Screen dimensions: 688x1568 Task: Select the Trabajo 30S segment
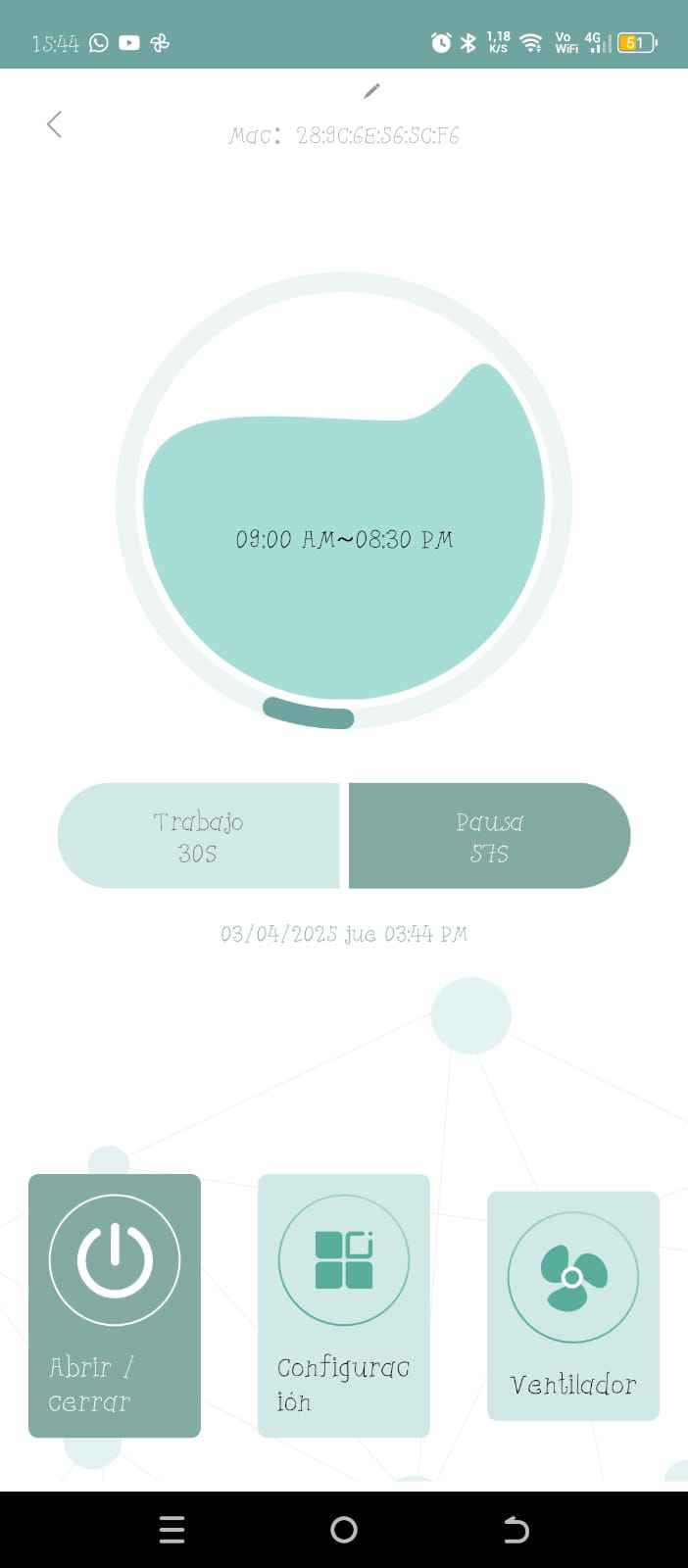pos(199,836)
